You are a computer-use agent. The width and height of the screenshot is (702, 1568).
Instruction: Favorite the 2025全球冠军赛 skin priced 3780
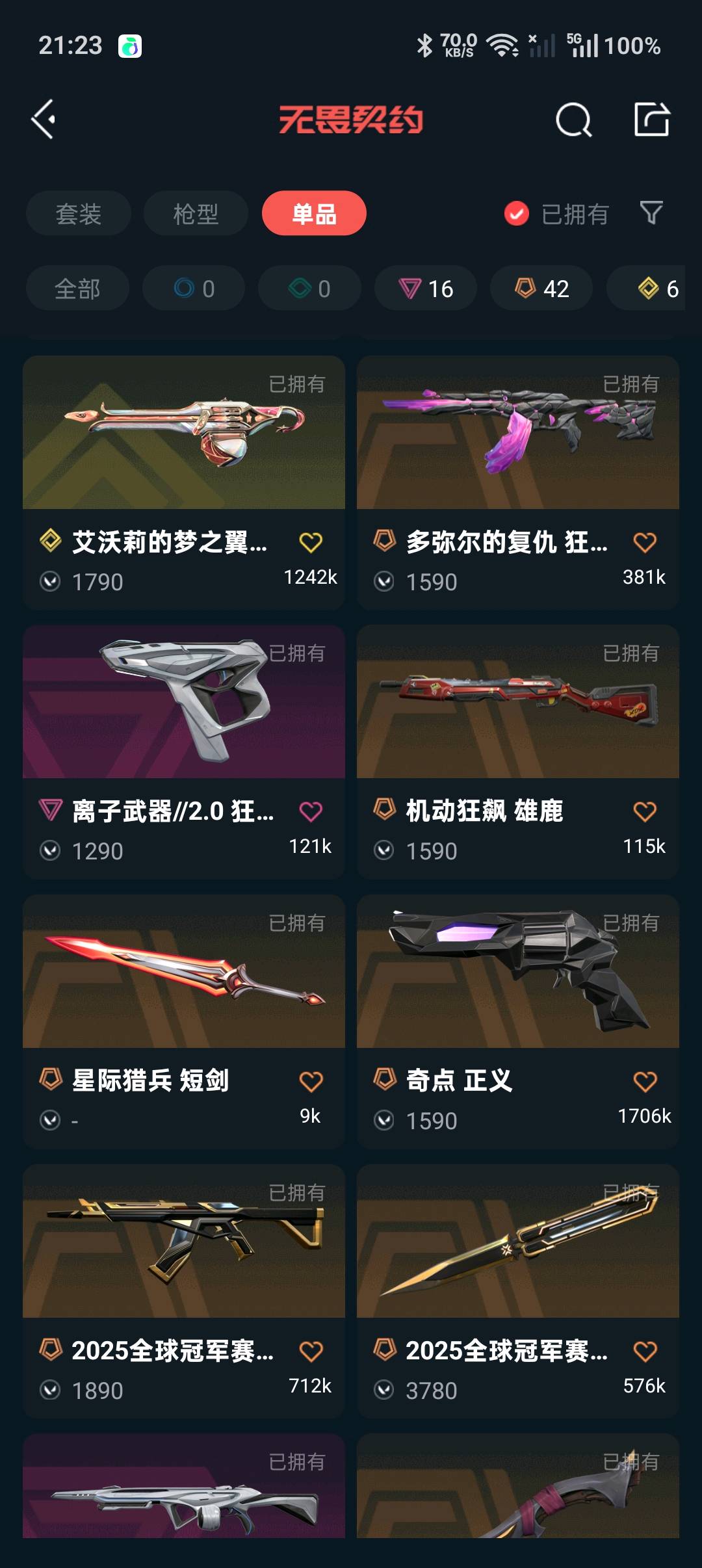point(645,1351)
